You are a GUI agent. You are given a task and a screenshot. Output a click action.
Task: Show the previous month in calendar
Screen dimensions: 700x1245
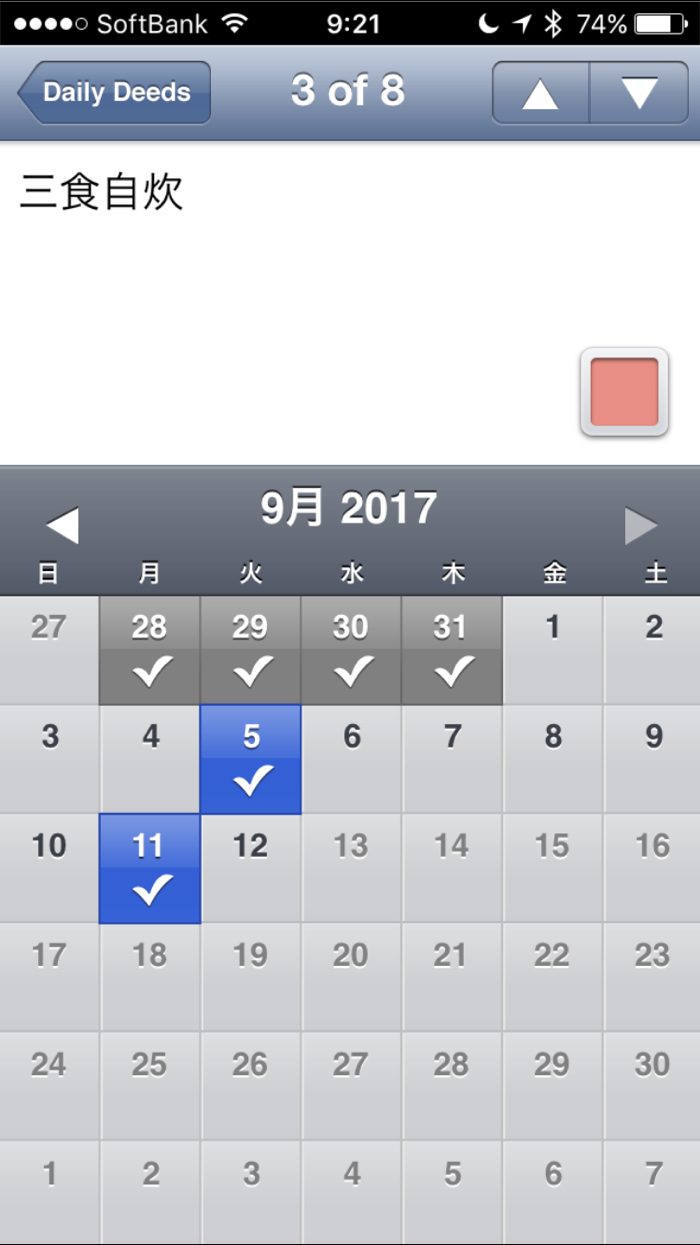62,526
